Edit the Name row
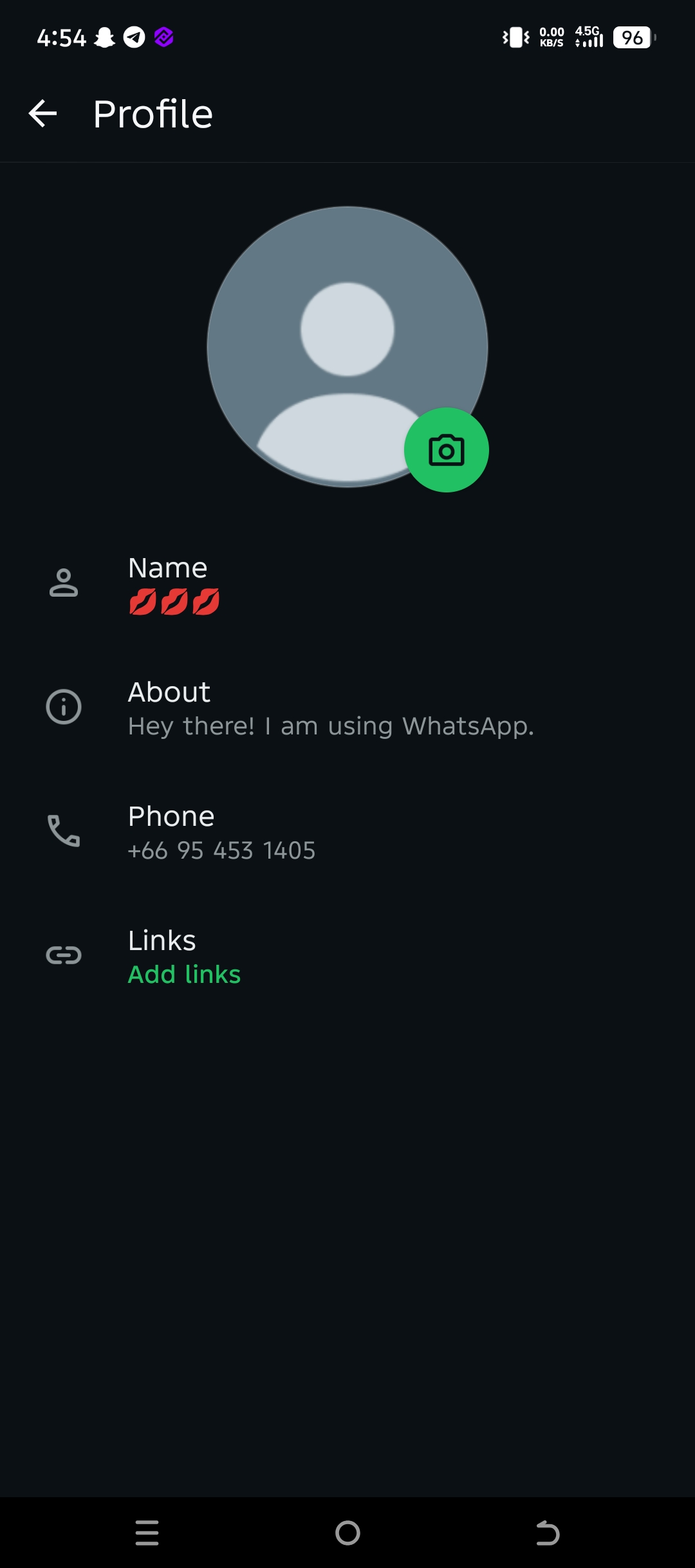The image size is (695, 1568). tap(347, 584)
